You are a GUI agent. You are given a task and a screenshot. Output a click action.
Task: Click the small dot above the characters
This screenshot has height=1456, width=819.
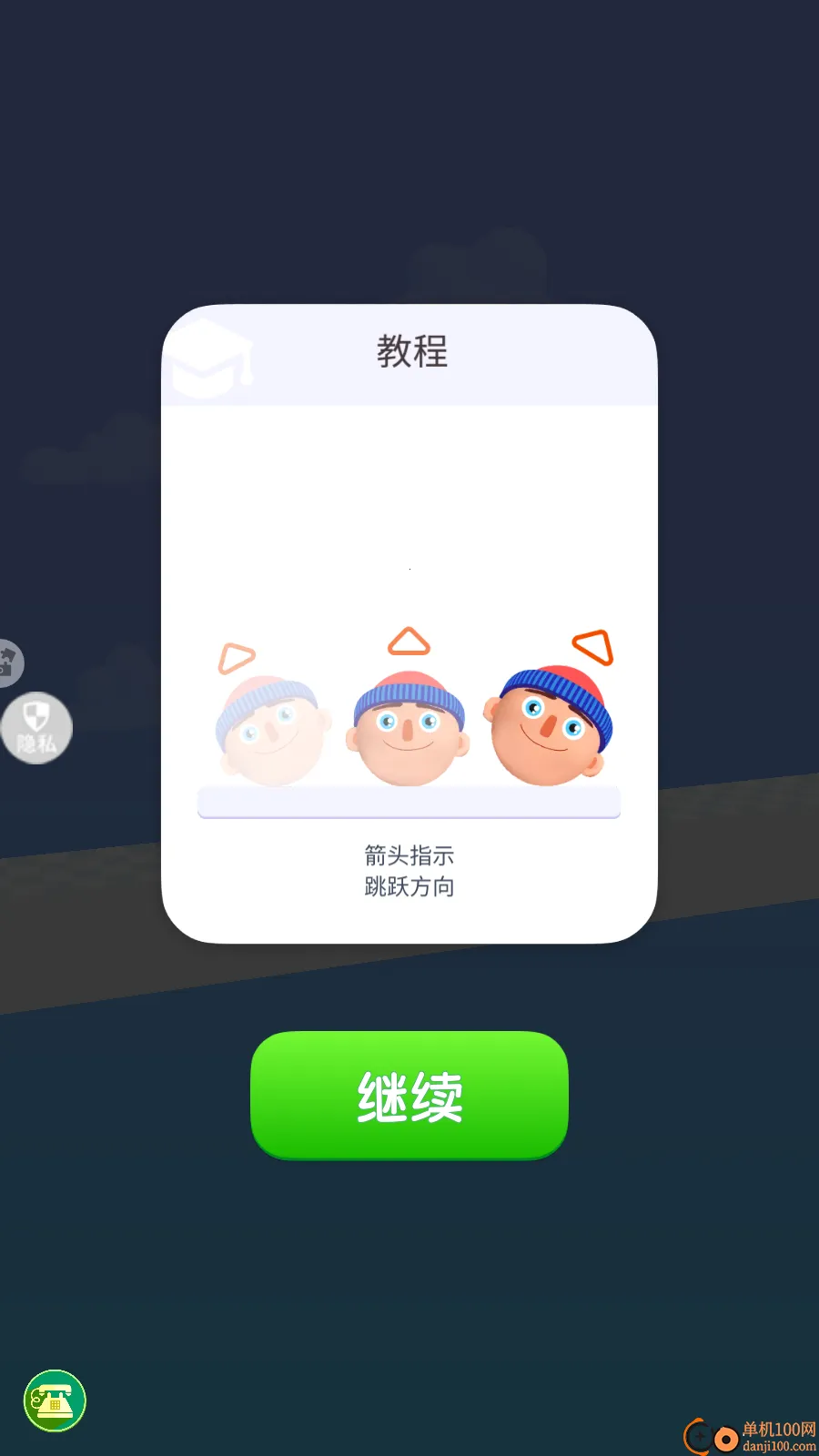point(409,569)
